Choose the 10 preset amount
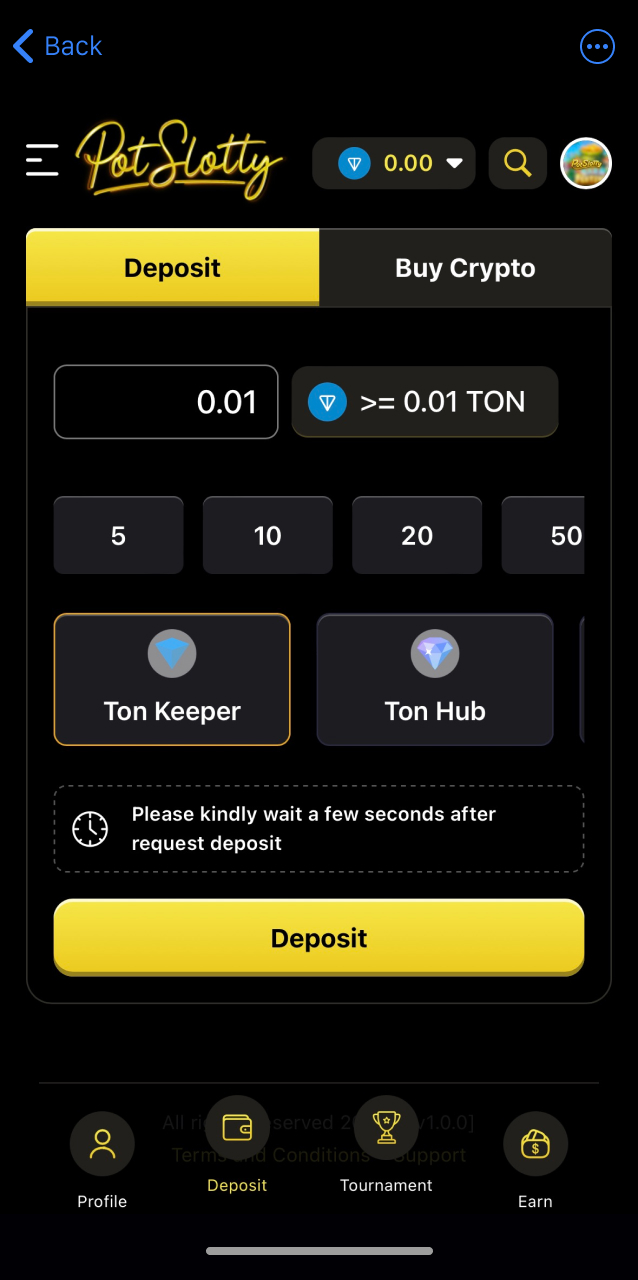Viewport: 638px width, 1280px height. point(267,536)
